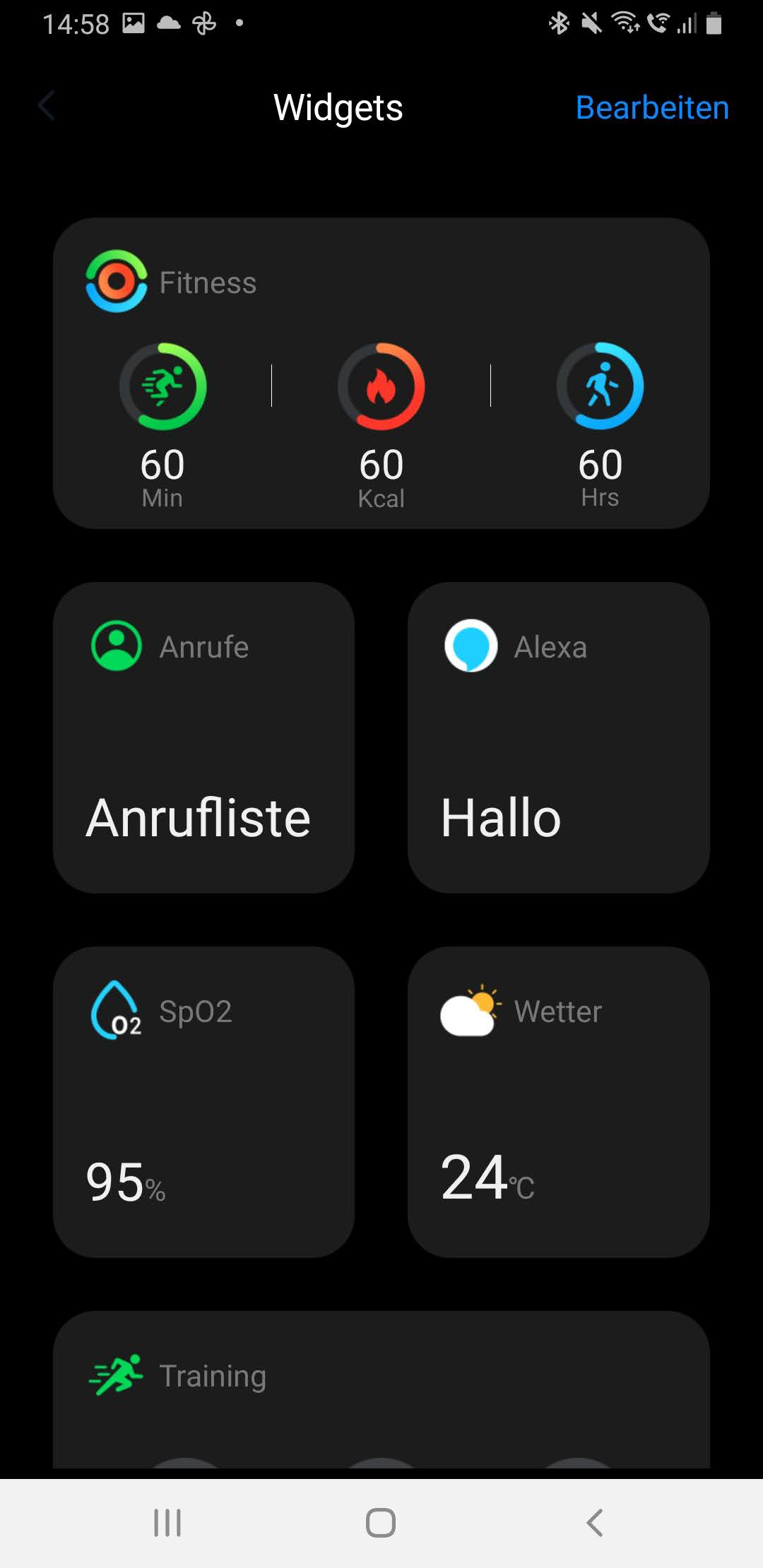The image size is (763, 1568).
Task: Open the Wetter widget card
Action: [558, 1102]
